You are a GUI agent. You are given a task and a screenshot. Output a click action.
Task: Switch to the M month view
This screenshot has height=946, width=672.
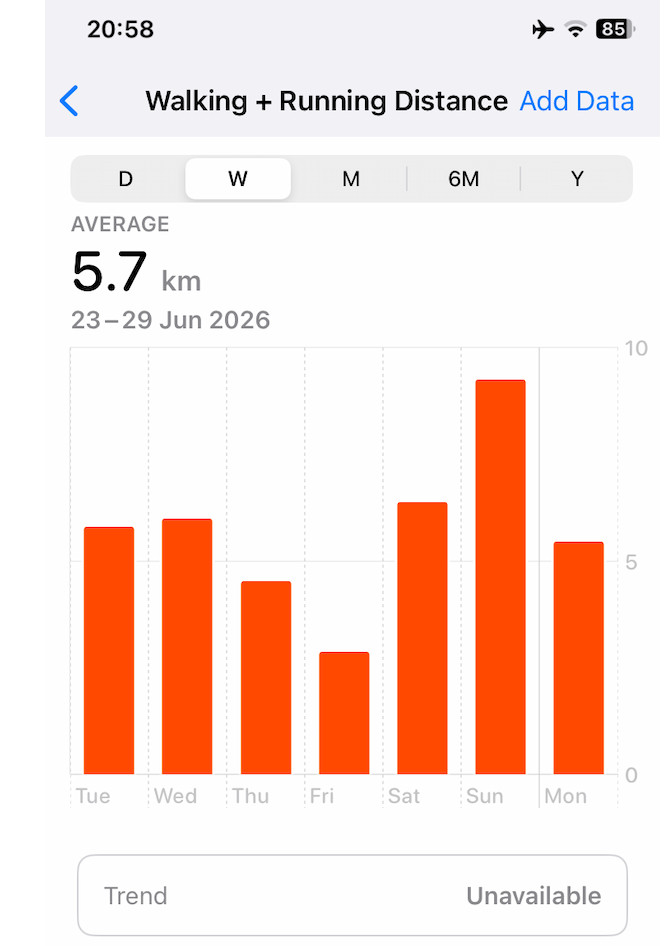[x=350, y=179]
